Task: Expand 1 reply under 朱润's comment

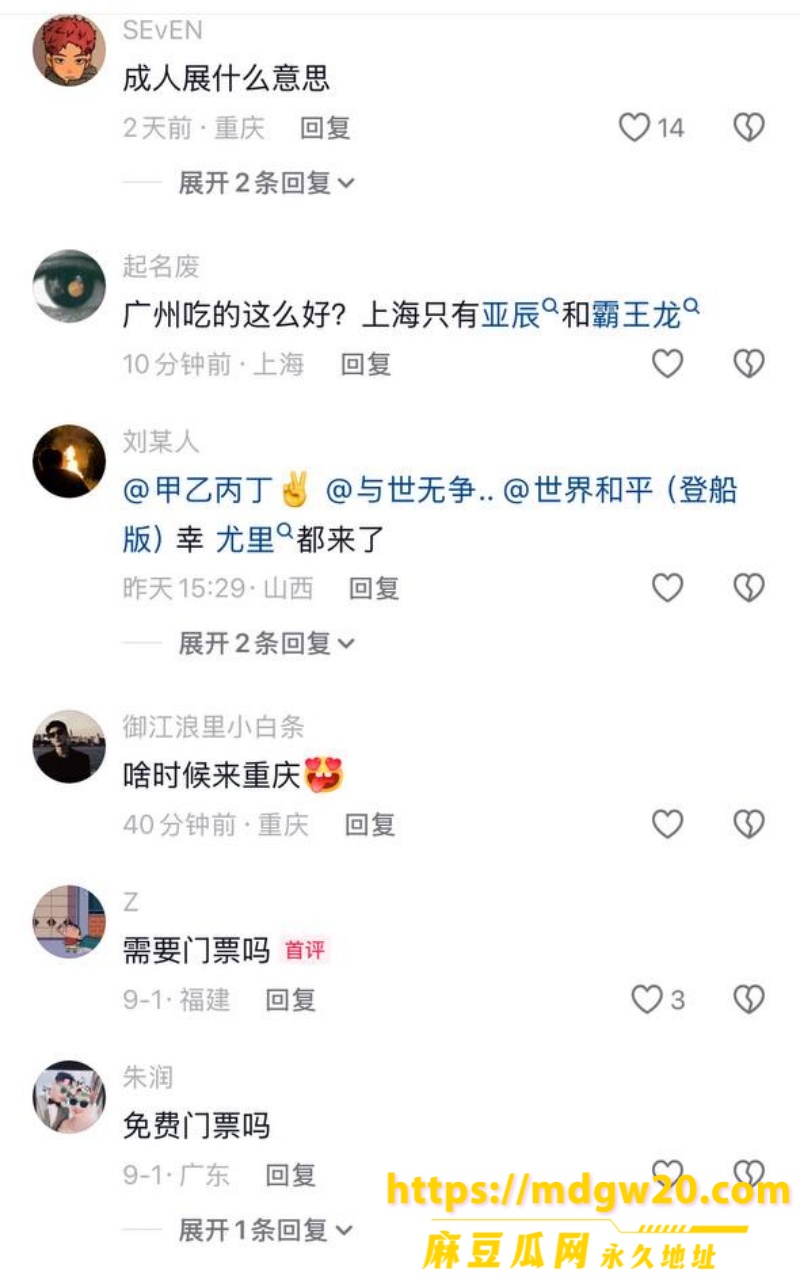Action: [x=266, y=1230]
